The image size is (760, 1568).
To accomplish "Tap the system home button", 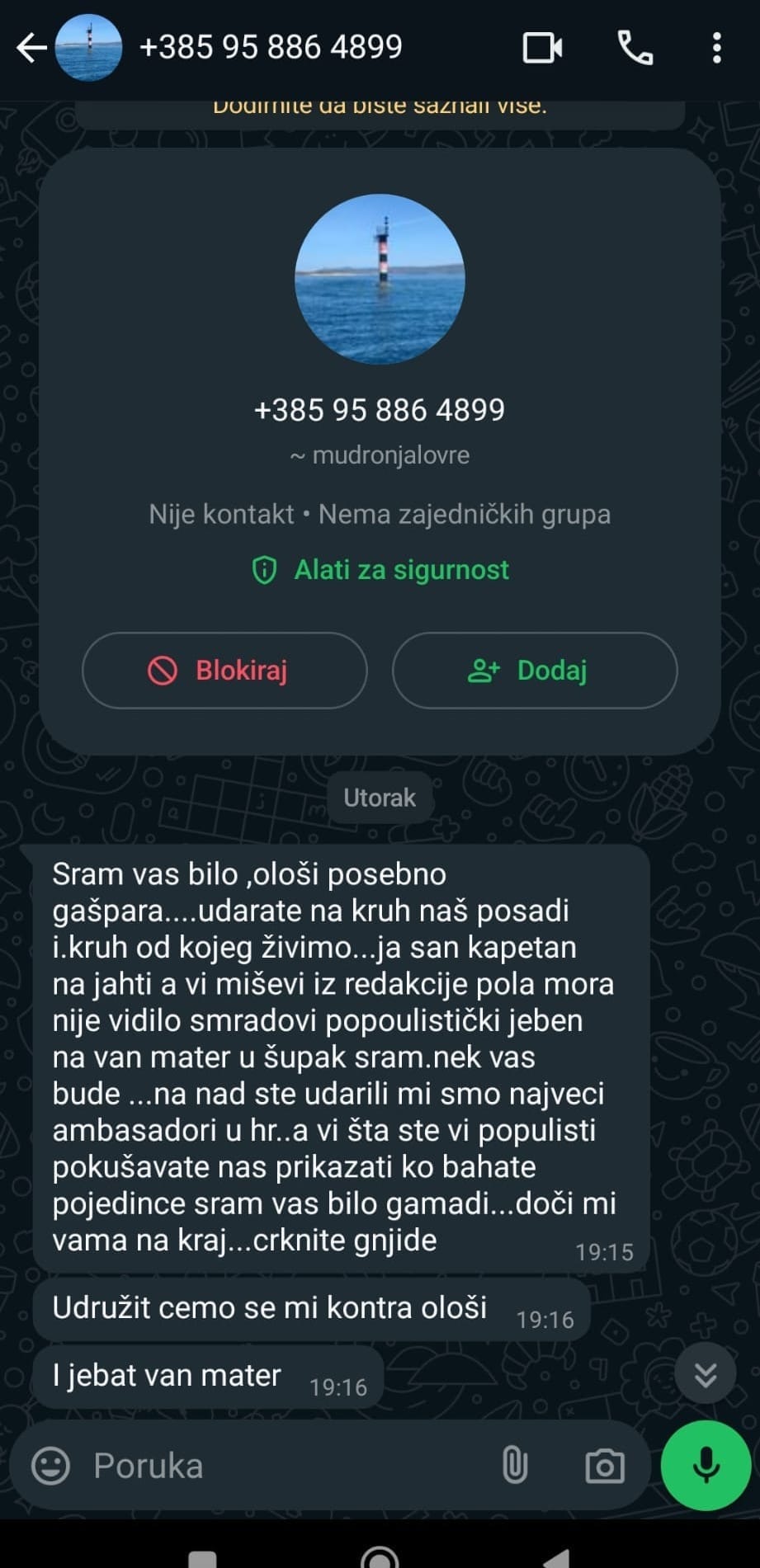I will [380, 1557].
